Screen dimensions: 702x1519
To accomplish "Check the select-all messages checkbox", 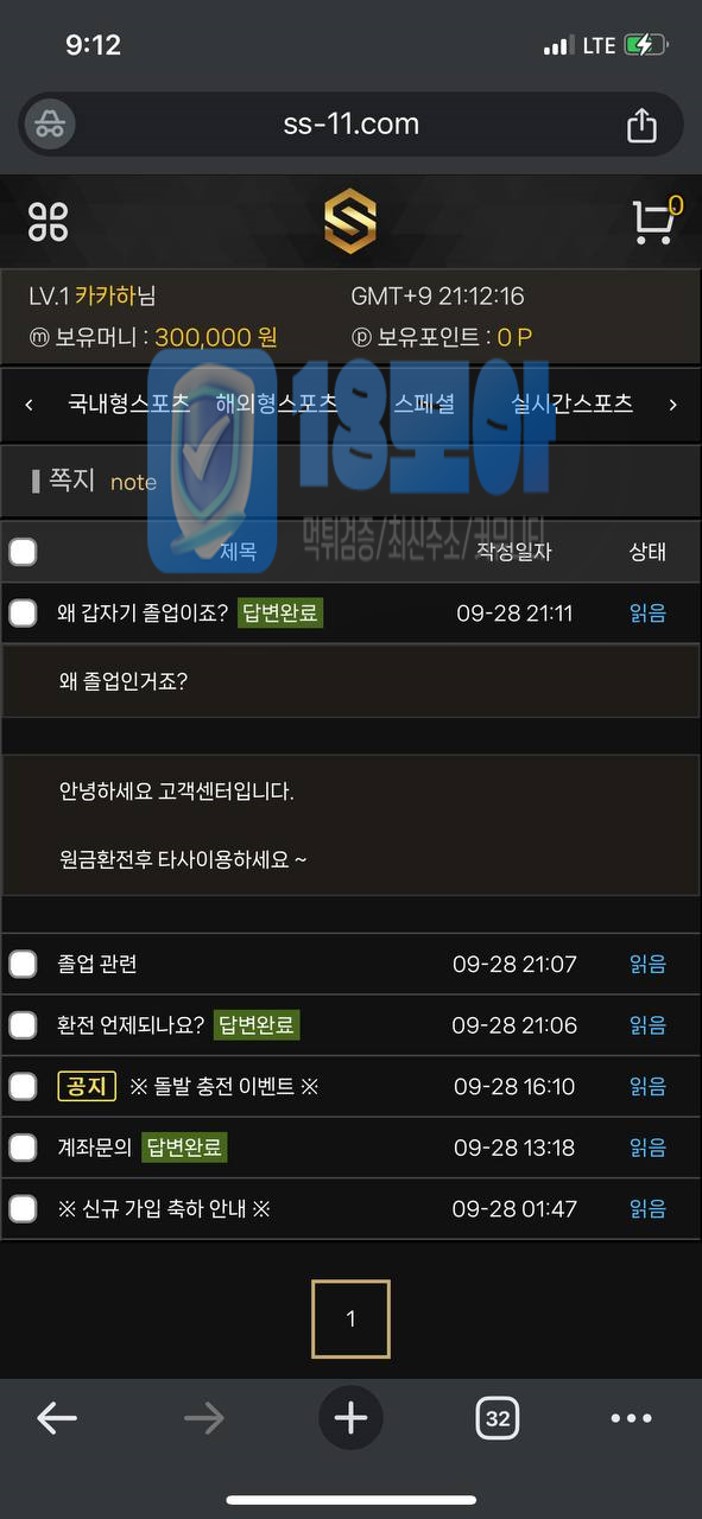I will tap(23, 552).
